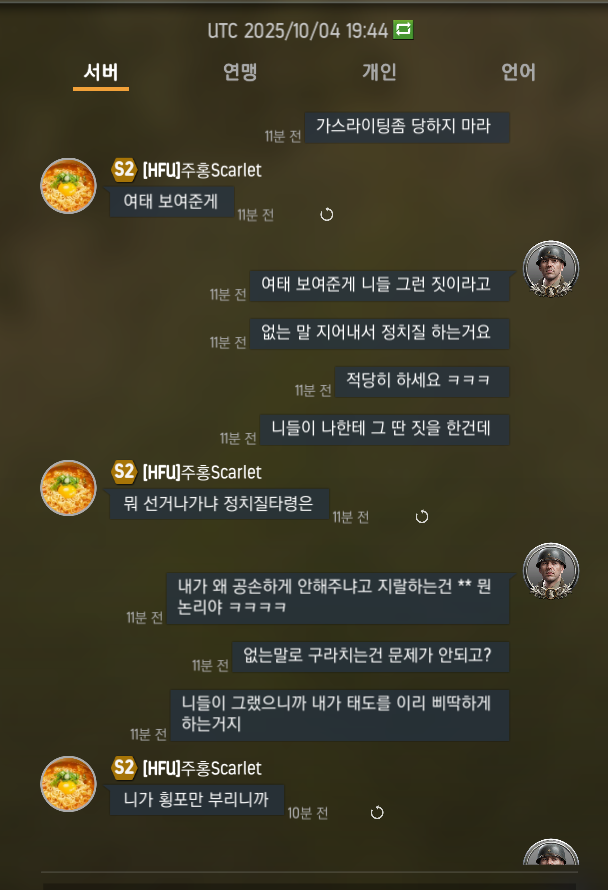This screenshot has height=890, width=608.
Task: Select the 언어 tab
Action: pyautogui.click(x=518, y=72)
